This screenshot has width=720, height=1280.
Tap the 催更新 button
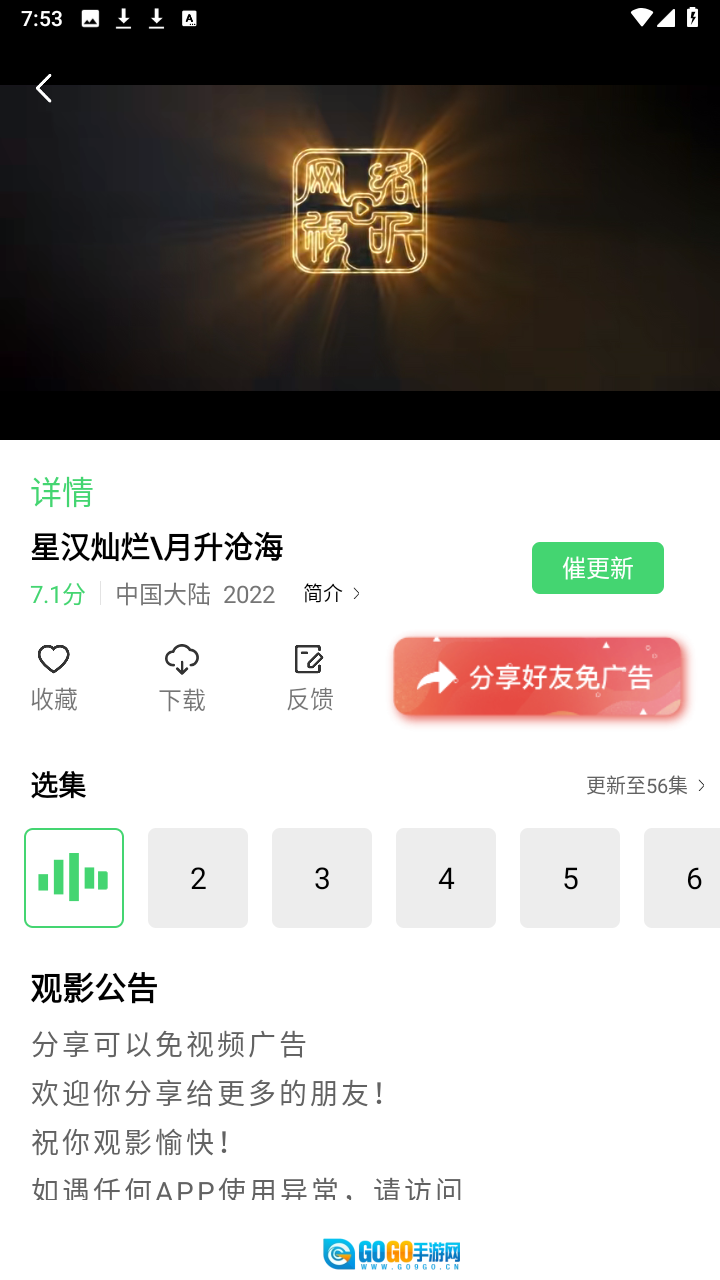(x=597, y=568)
